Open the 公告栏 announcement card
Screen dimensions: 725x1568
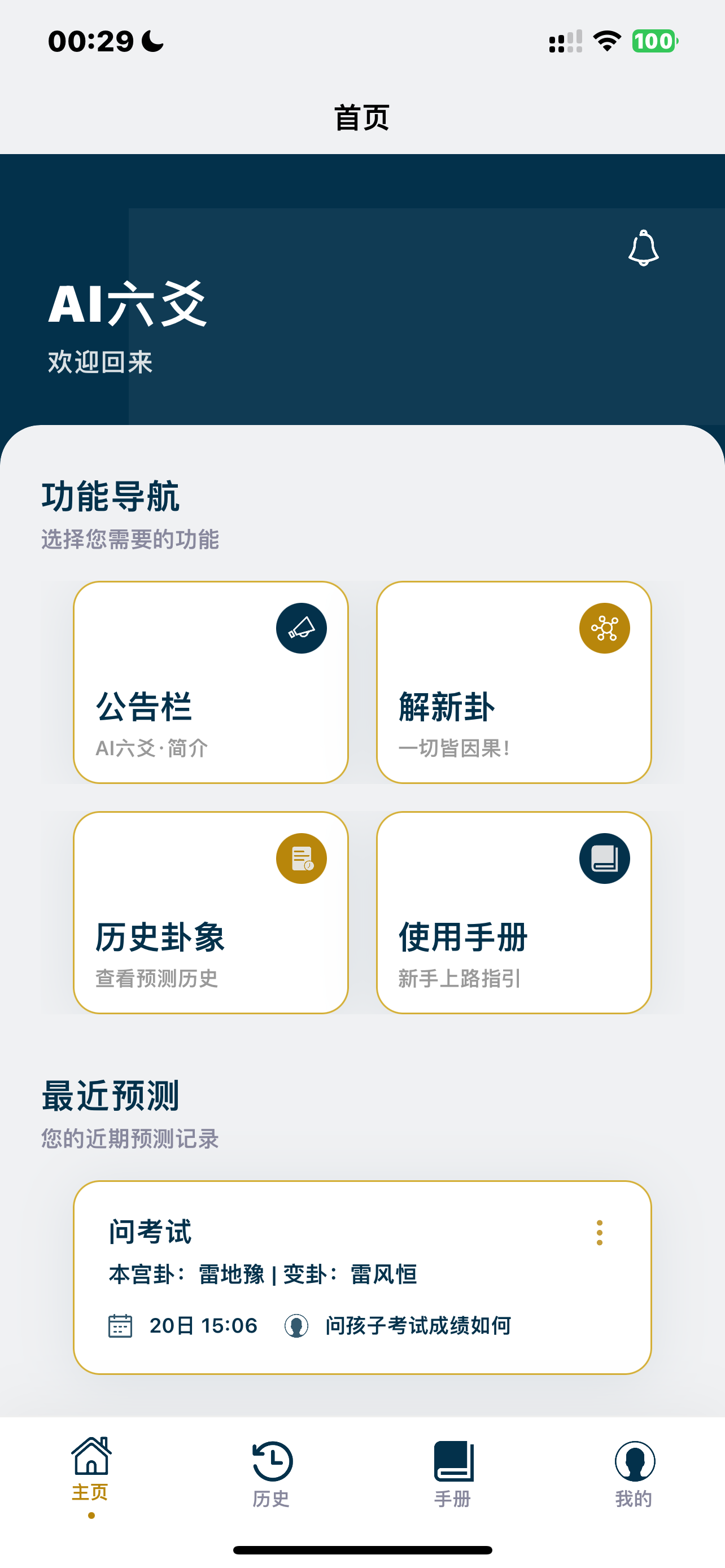pyautogui.click(x=210, y=684)
